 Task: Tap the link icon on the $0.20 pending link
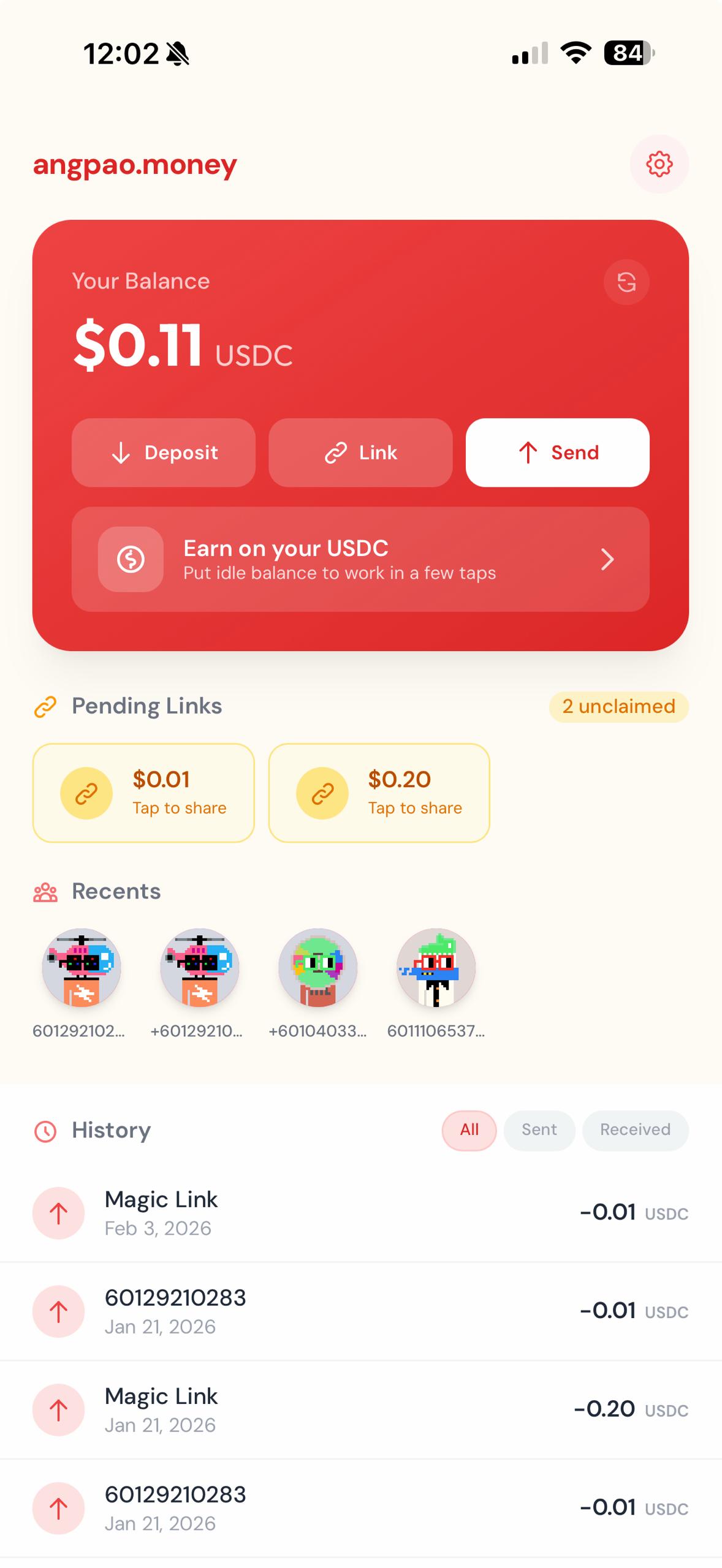[x=322, y=793]
